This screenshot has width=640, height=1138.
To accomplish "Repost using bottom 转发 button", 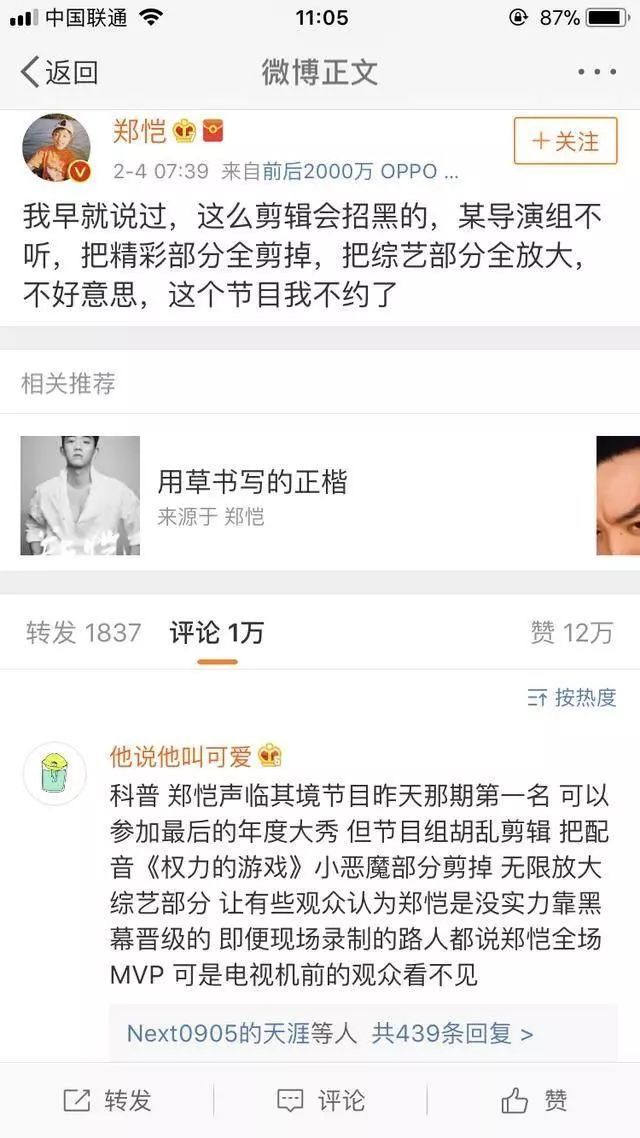I will (108, 1101).
